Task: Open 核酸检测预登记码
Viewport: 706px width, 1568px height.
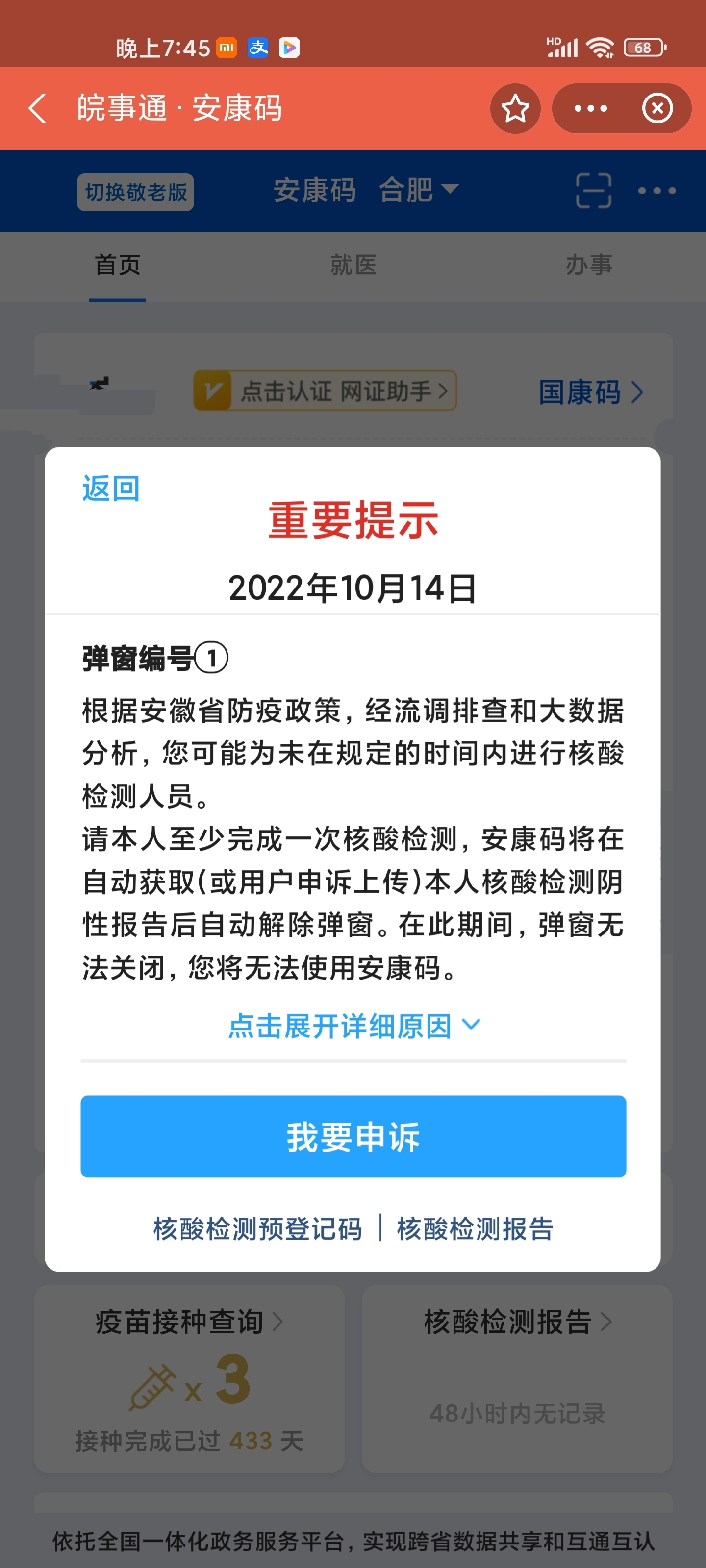Action: click(x=258, y=1228)
